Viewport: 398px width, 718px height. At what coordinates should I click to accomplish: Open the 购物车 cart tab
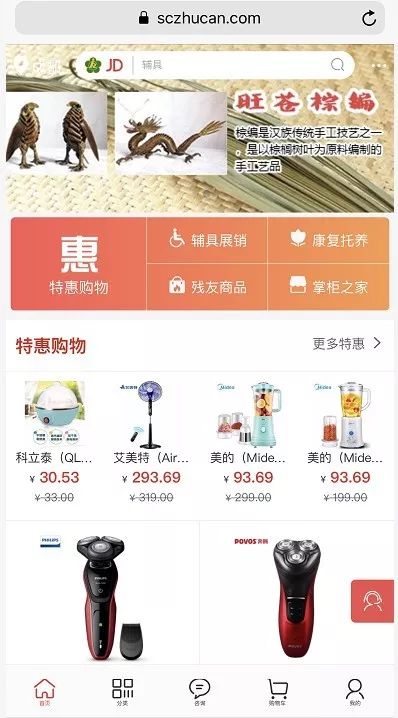[278, 692]
